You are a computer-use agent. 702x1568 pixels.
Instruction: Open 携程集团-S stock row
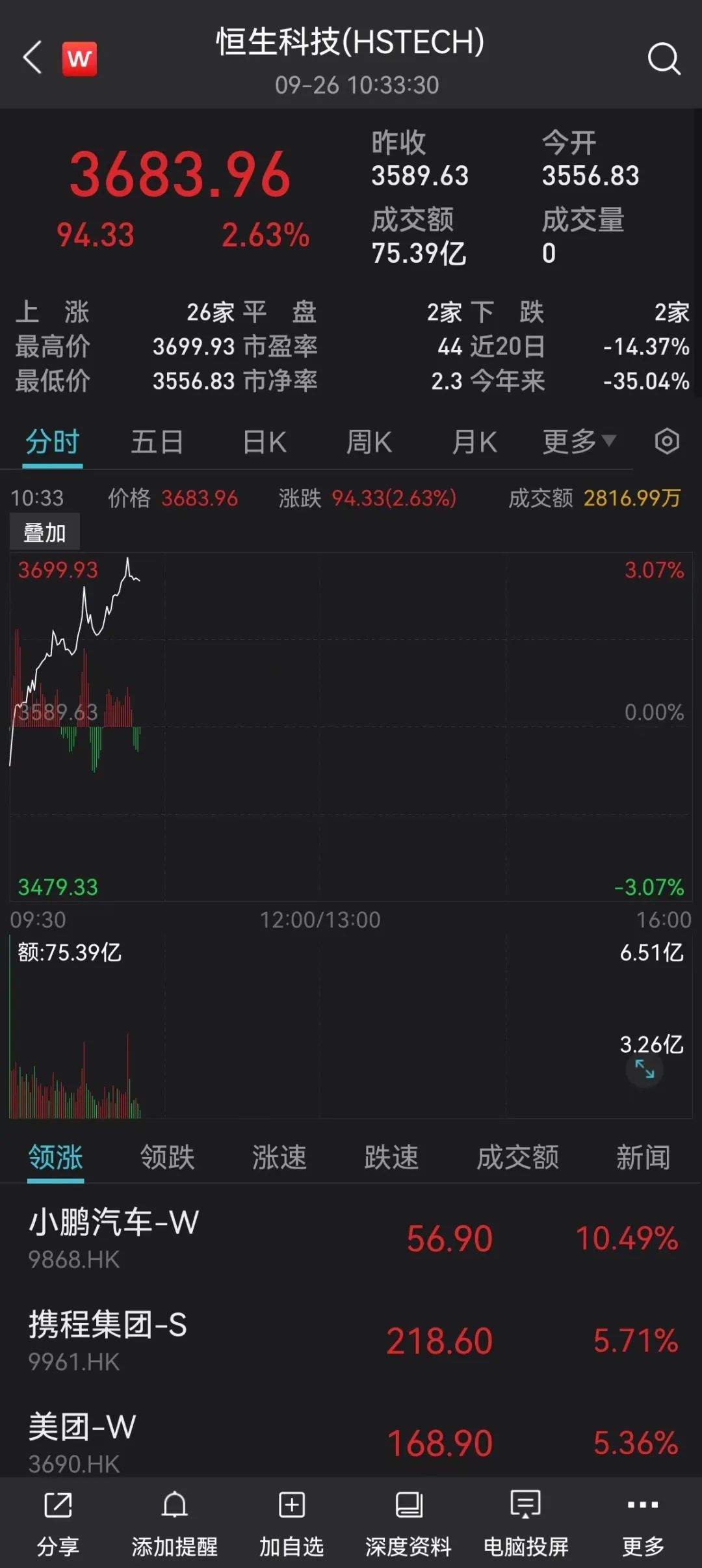pyautogui.click(x=351, y=1340)
